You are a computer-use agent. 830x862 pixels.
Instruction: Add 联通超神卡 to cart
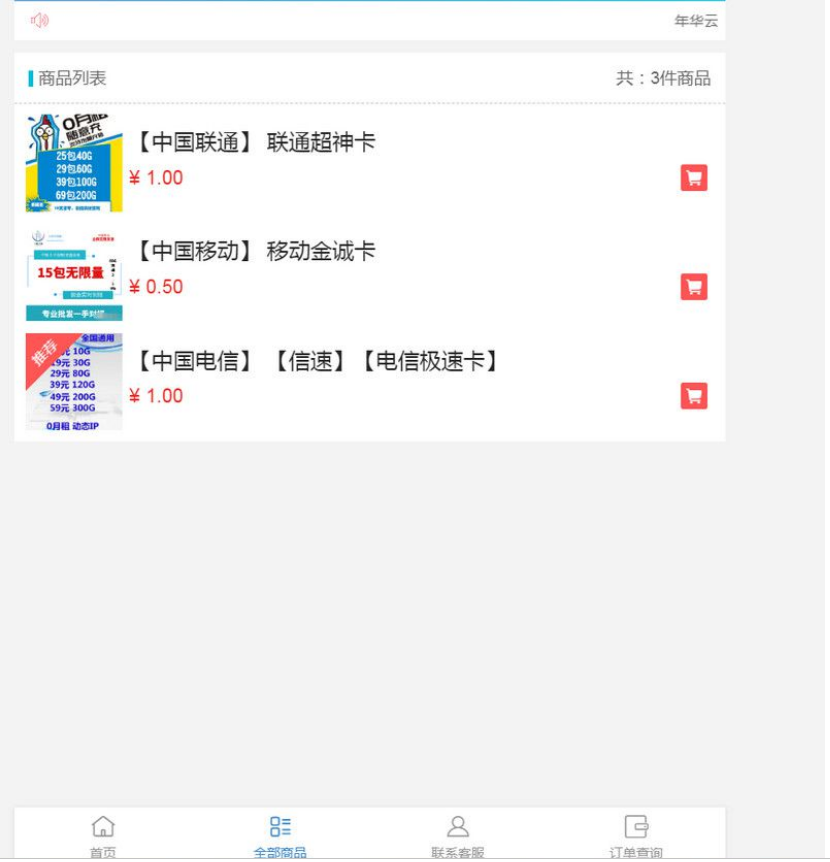[x=694, y=178]
